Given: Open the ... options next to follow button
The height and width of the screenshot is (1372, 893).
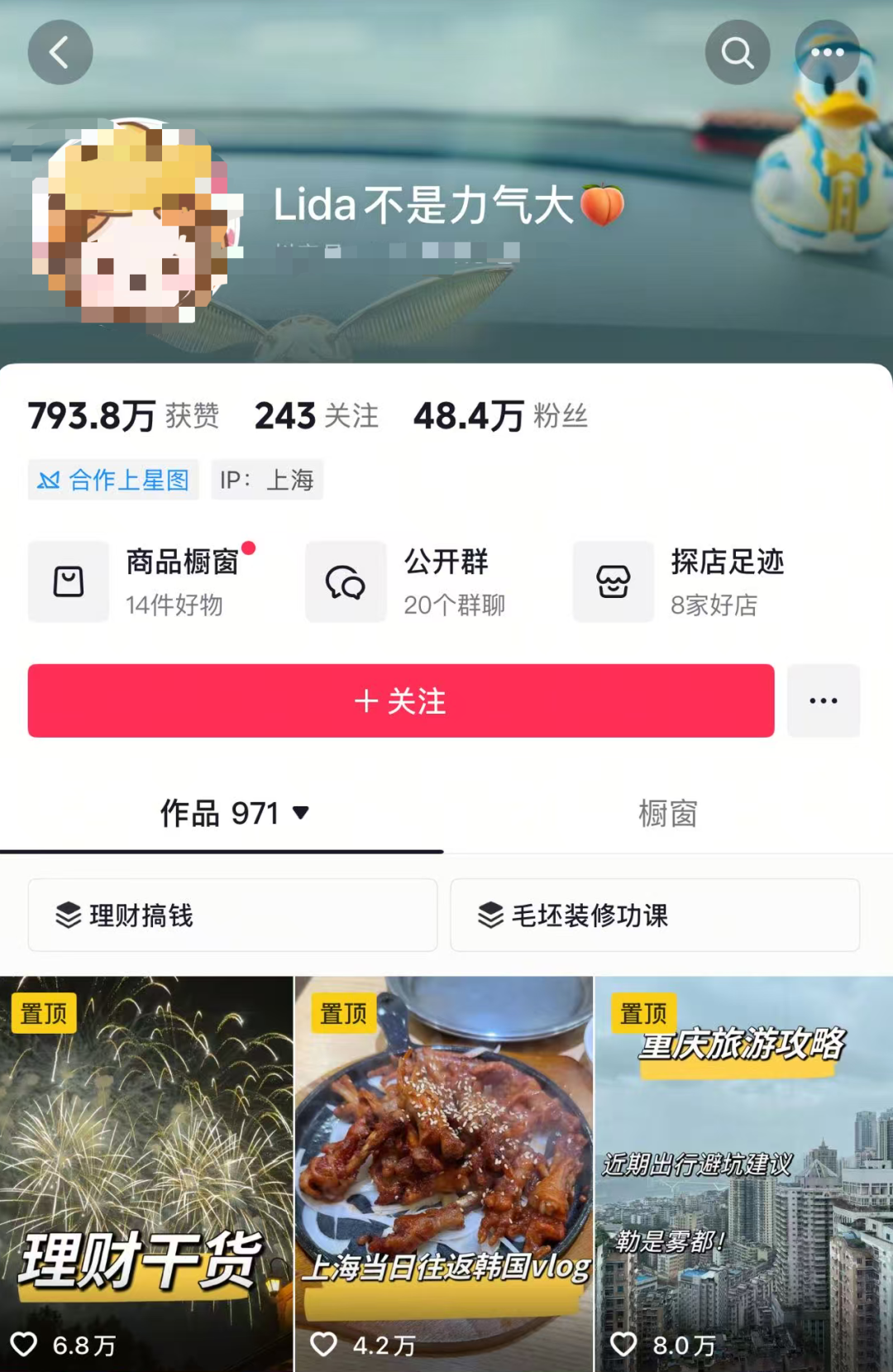Looking at the screenshot, I should 824,701.
